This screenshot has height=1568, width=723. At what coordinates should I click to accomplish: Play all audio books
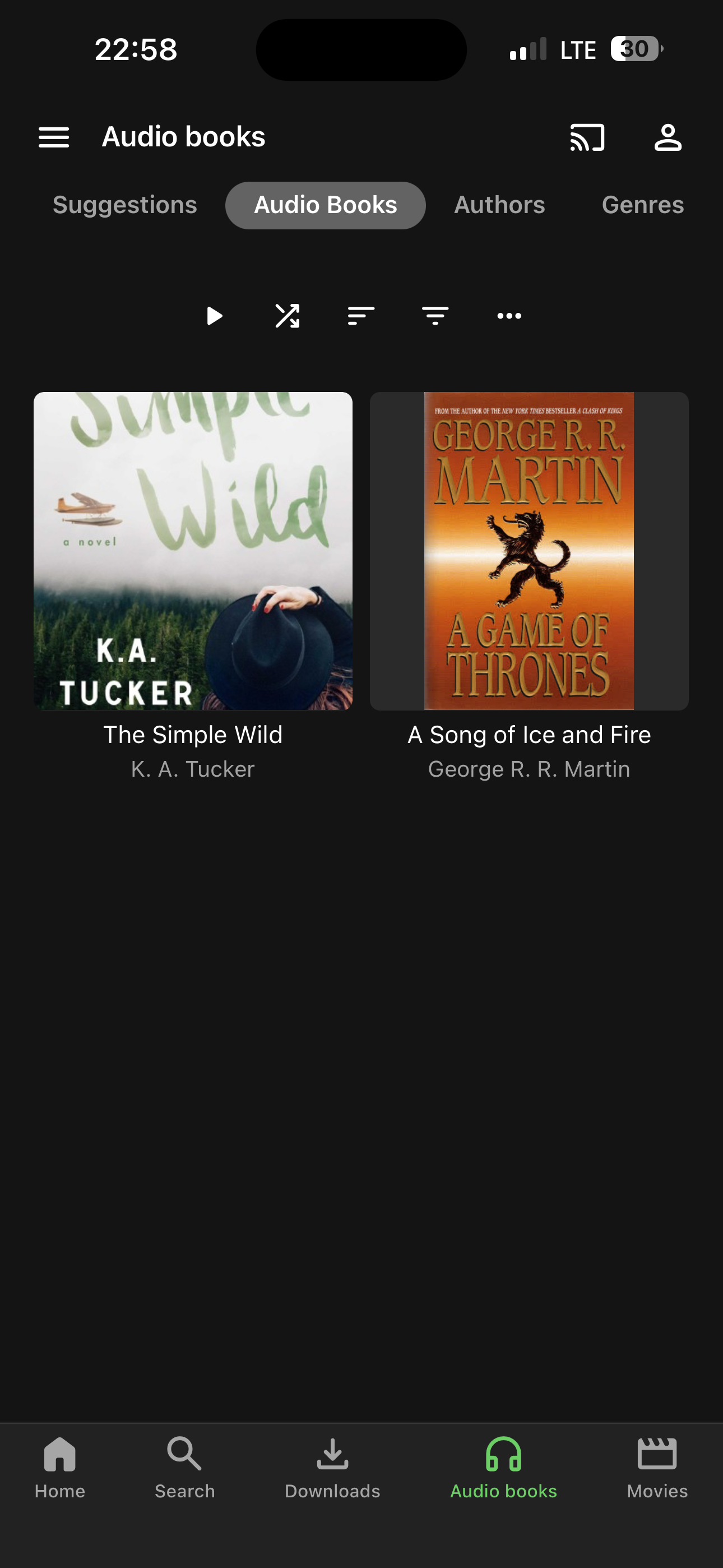coord(214,316)
